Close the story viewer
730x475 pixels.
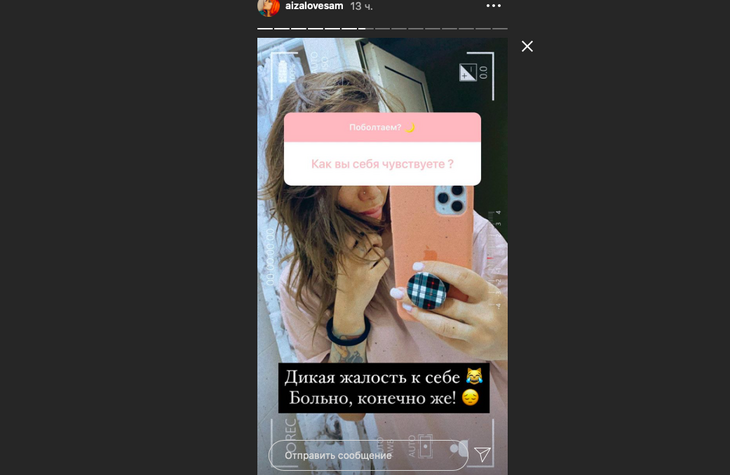527,46
